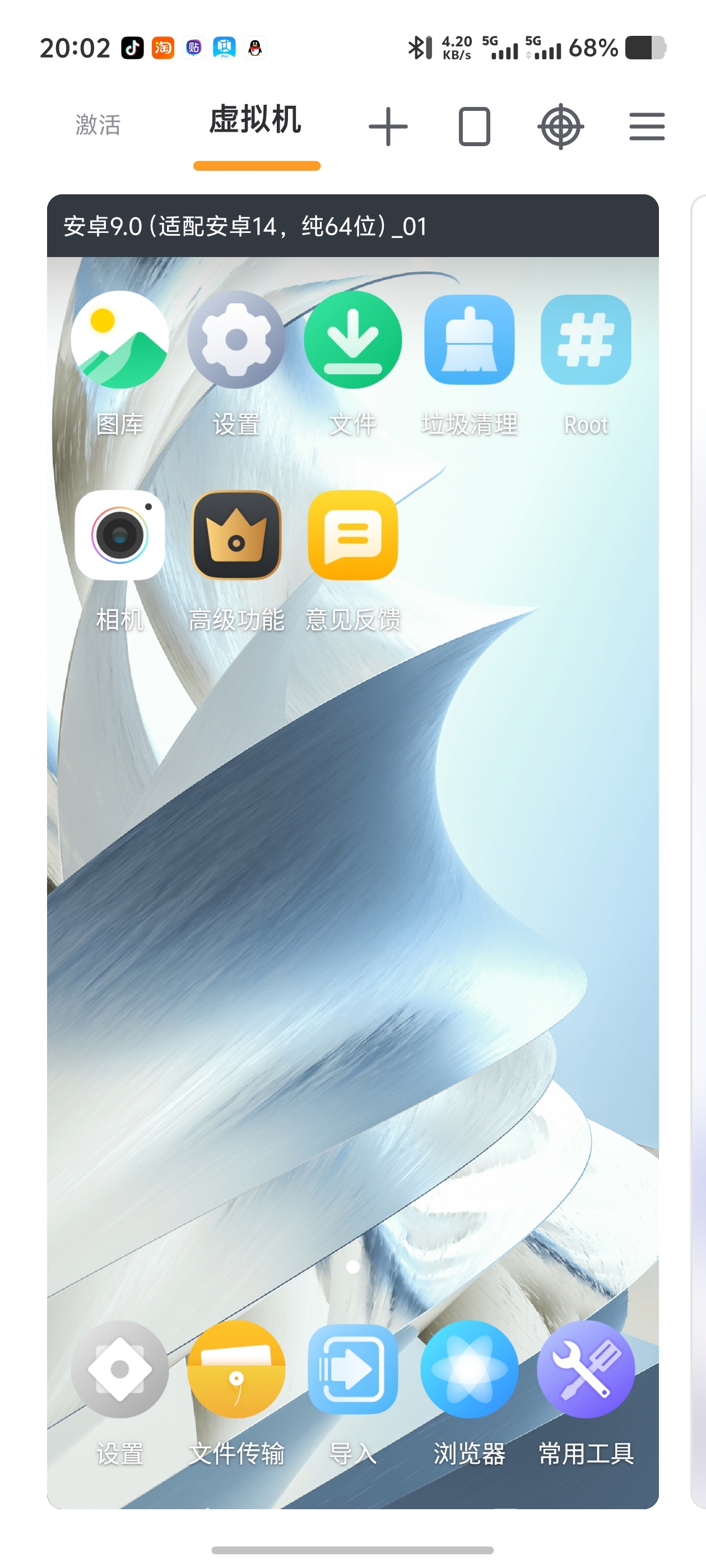The image size is (706, 1568).
Task: Tap the square window icon in the toolbar
Action: [x=474, y=127]
